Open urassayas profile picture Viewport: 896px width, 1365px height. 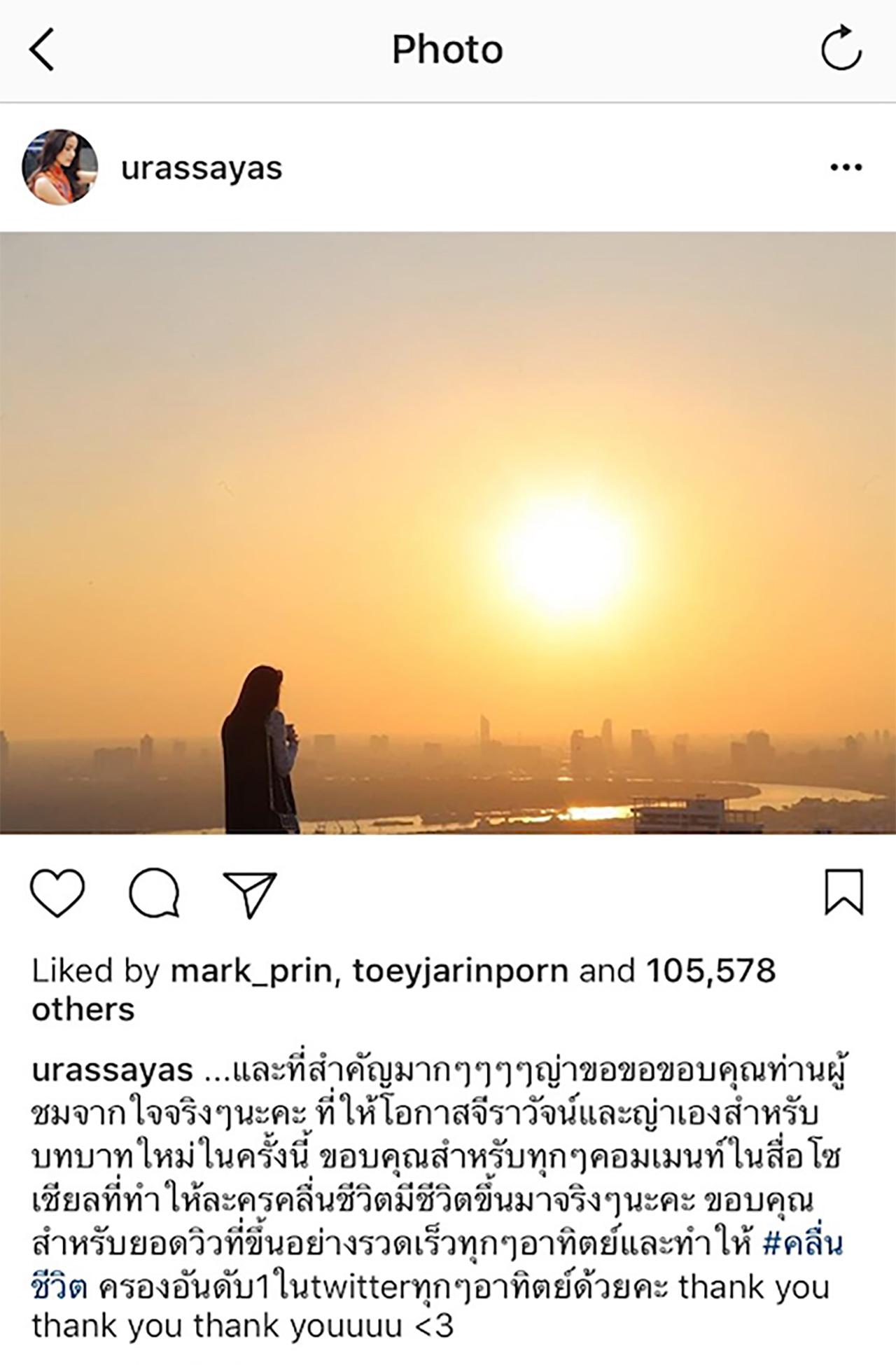pyautogui.click(x=60, y=167)
